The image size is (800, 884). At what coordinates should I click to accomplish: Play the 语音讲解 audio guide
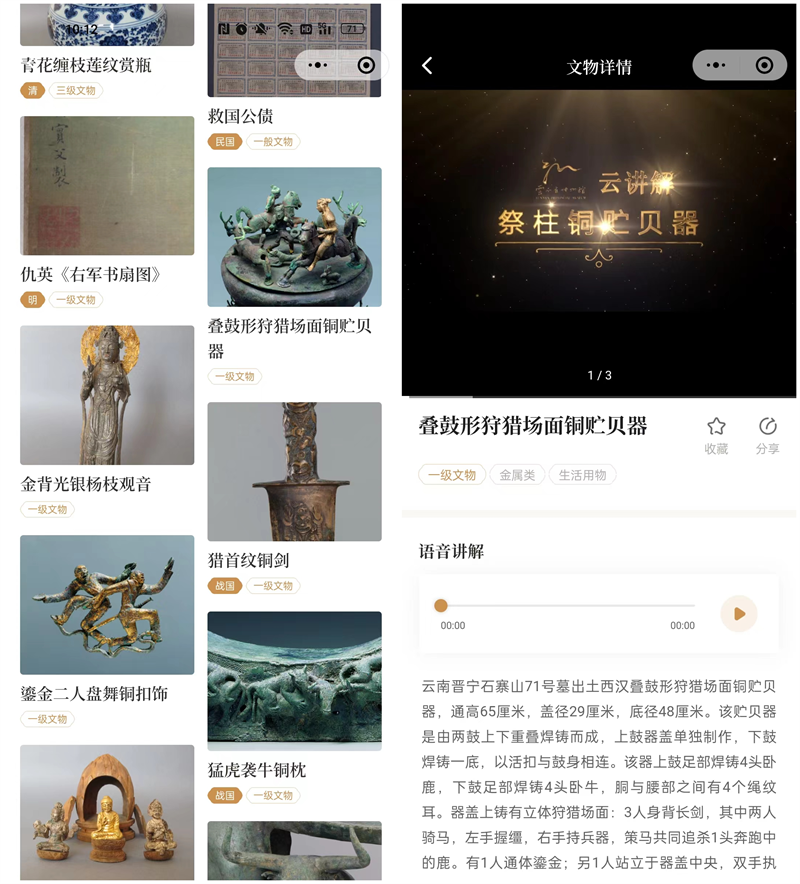pyautogui.click(x=739, y=614)
